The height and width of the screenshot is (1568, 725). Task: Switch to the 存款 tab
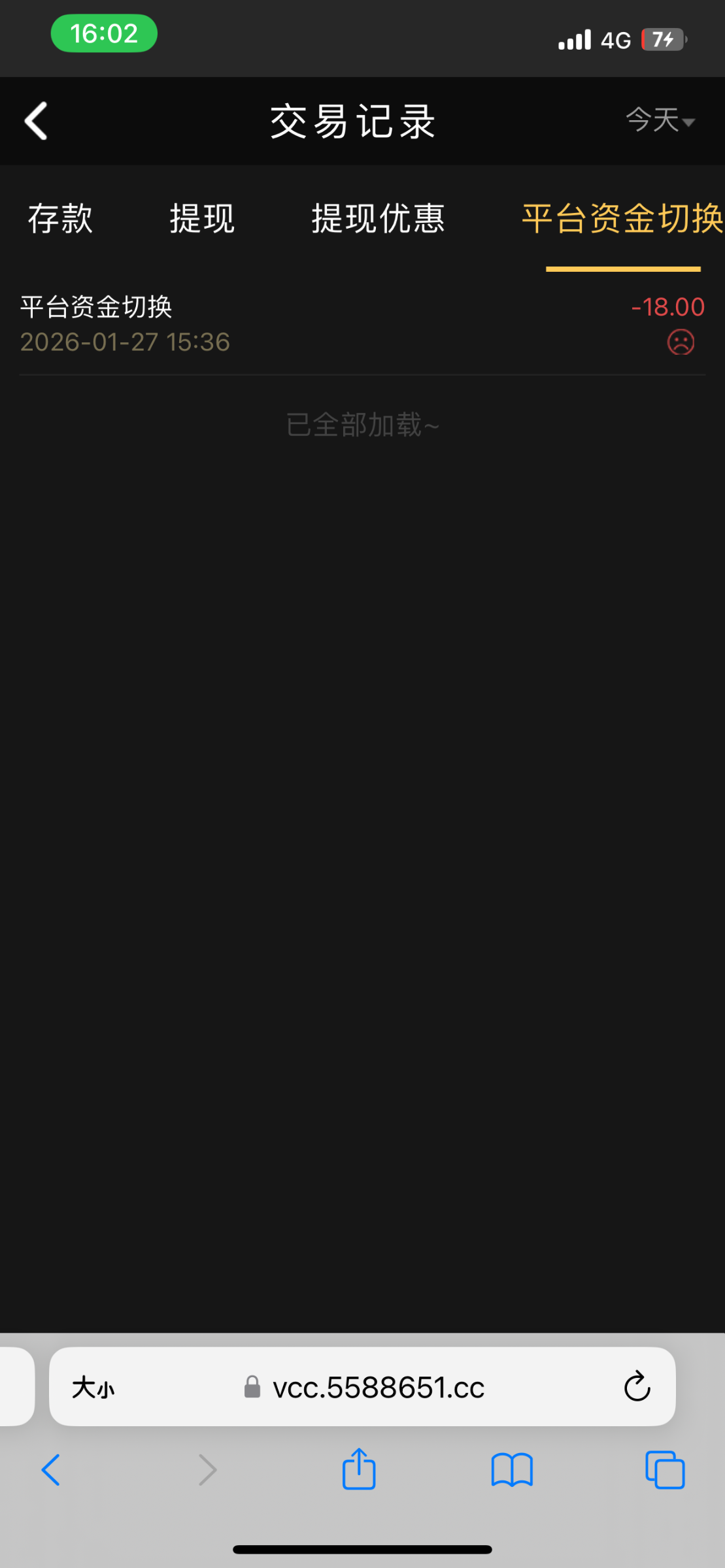coord(60,218)
